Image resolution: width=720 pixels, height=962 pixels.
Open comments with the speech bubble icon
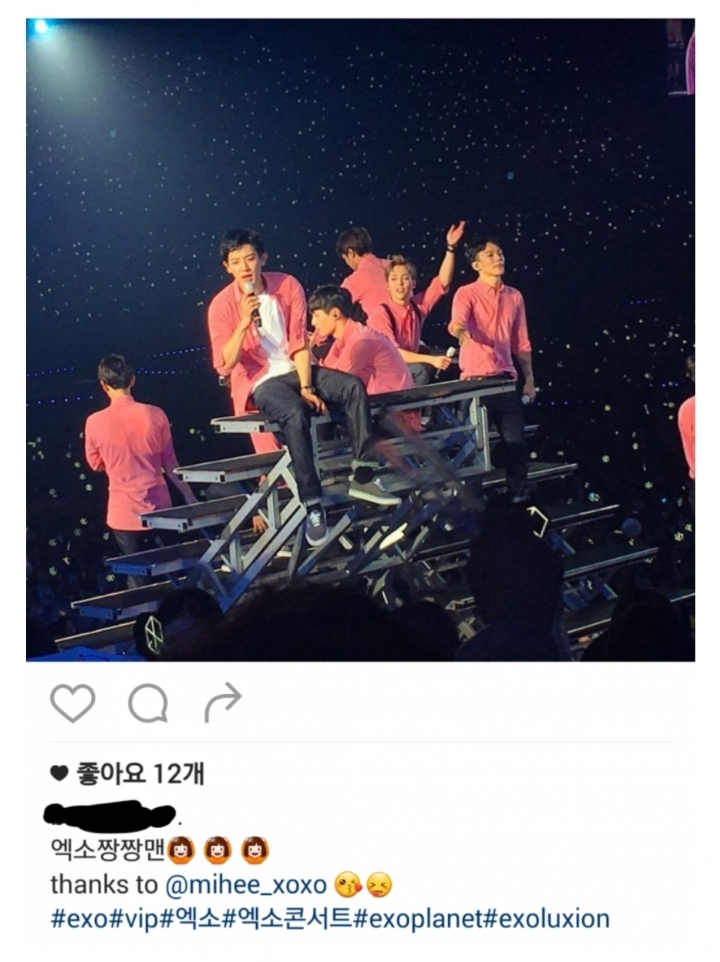[148, 704]
